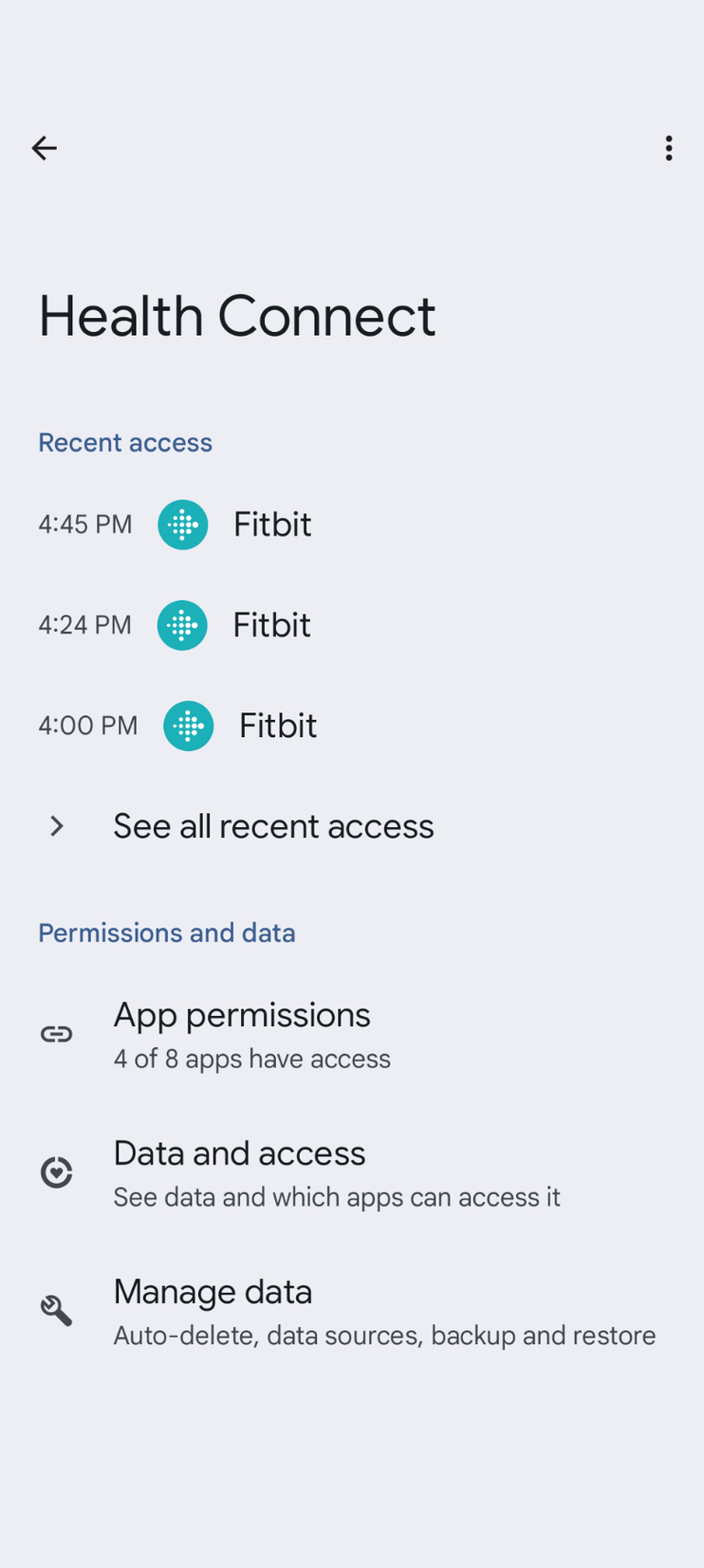Select the Permissions and data section header
The image size is (704, 1568).
pyautogui.click(x=167, y=933)
